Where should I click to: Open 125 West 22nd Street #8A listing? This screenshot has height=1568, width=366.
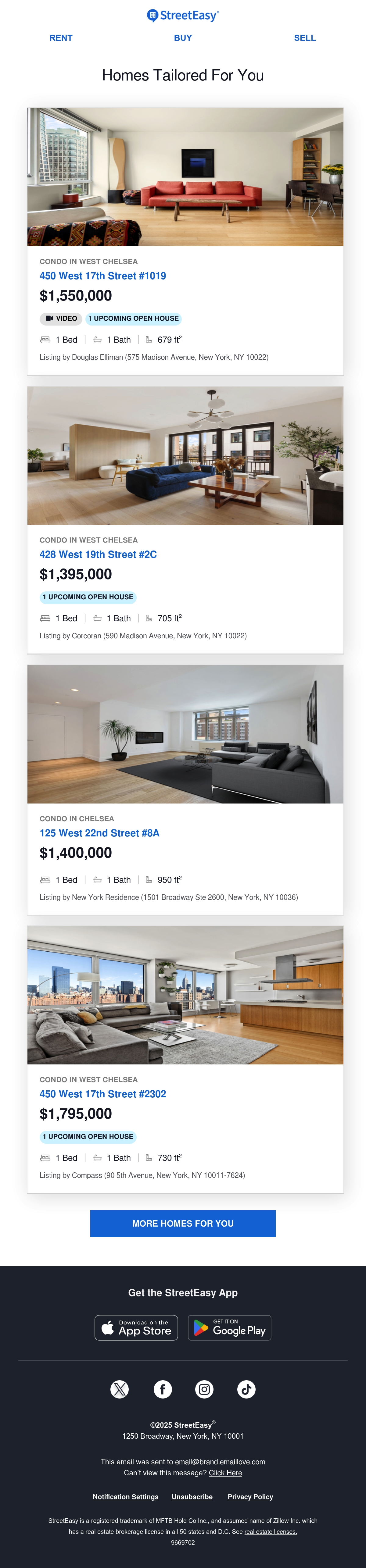[99, 833]
